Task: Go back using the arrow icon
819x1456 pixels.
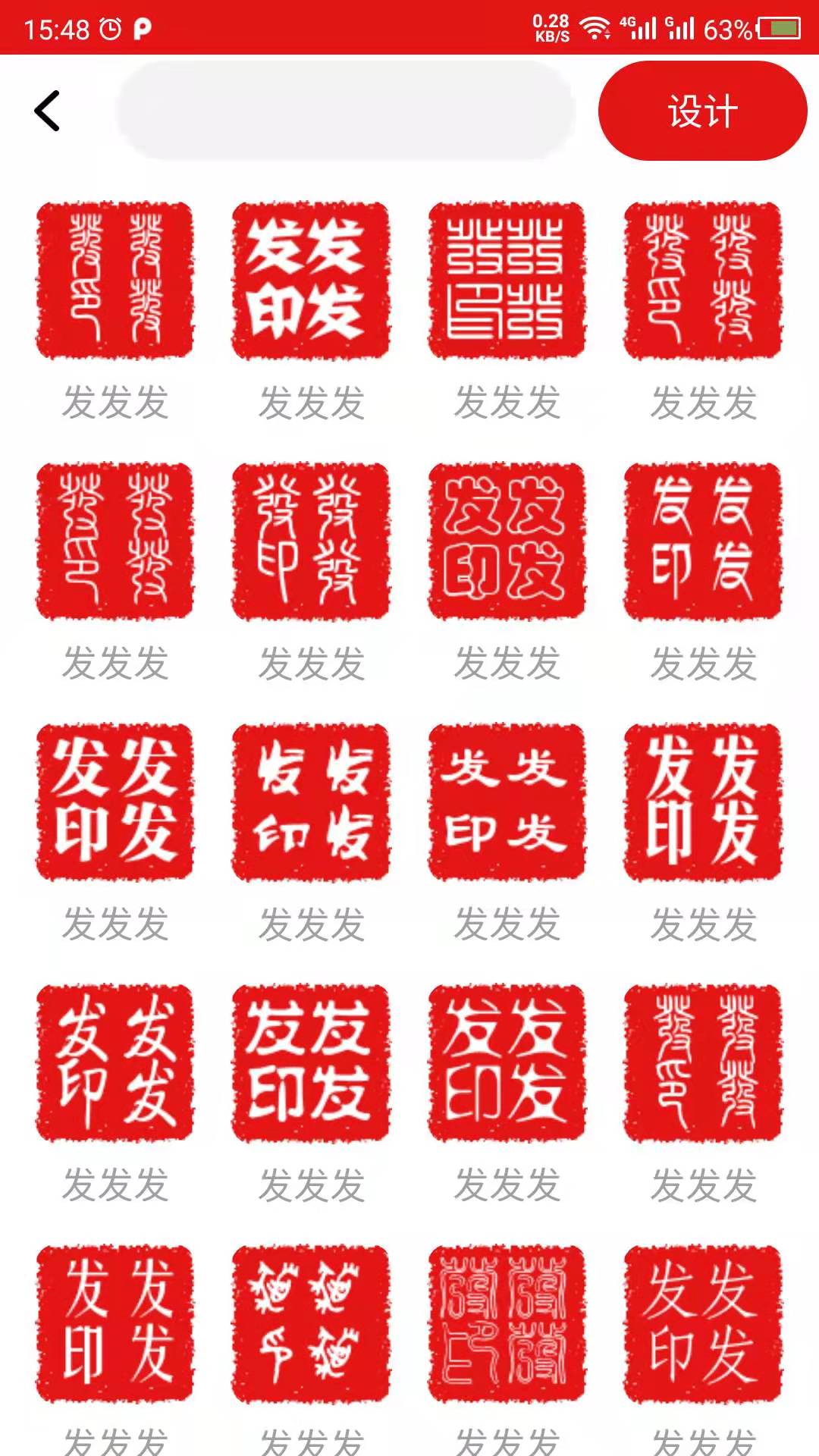Action: [x=47, y=111]
